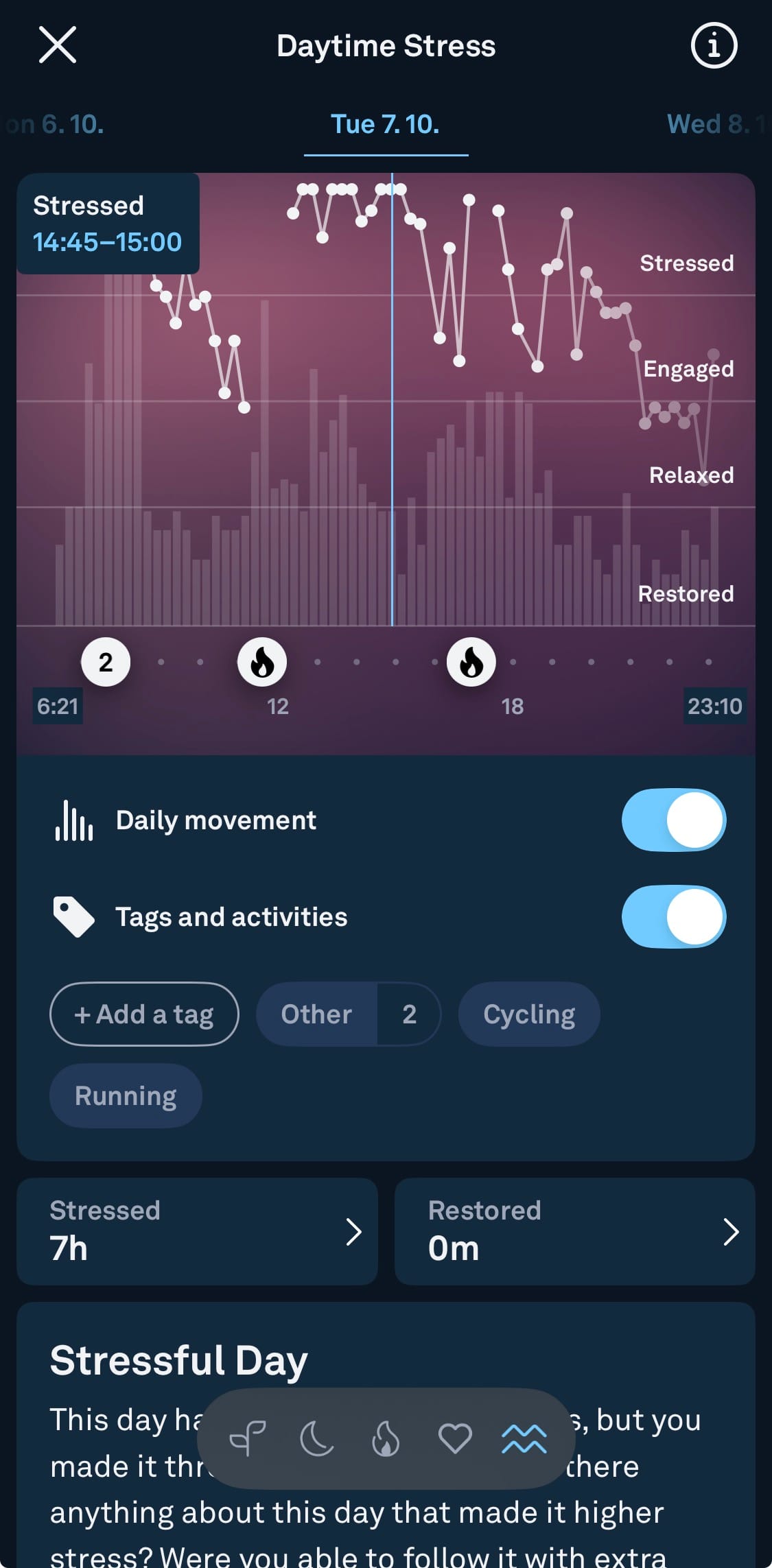
Task: Turn off the Daily movement toggle
Action: [673, 820]
